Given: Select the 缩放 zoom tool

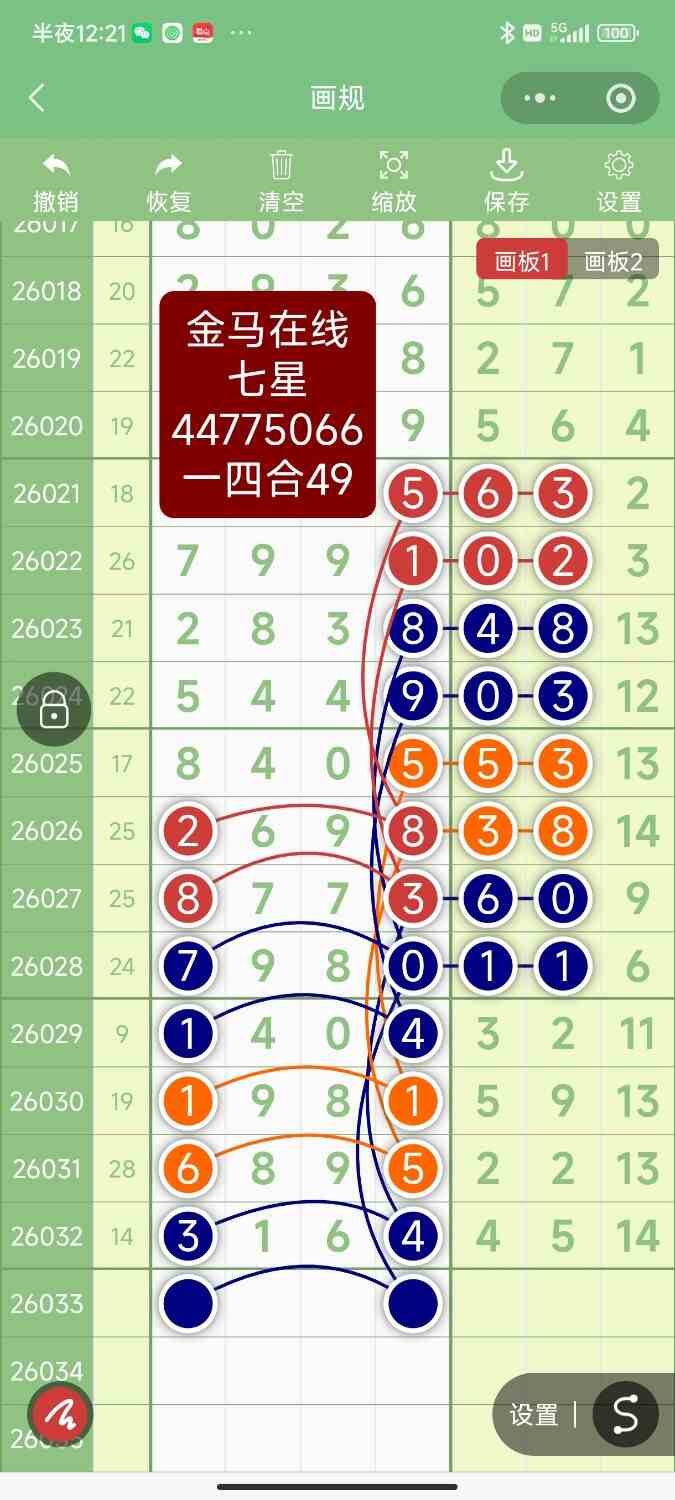Looking at the screenshot, I should pyautogui.click(x=394, y=181).
